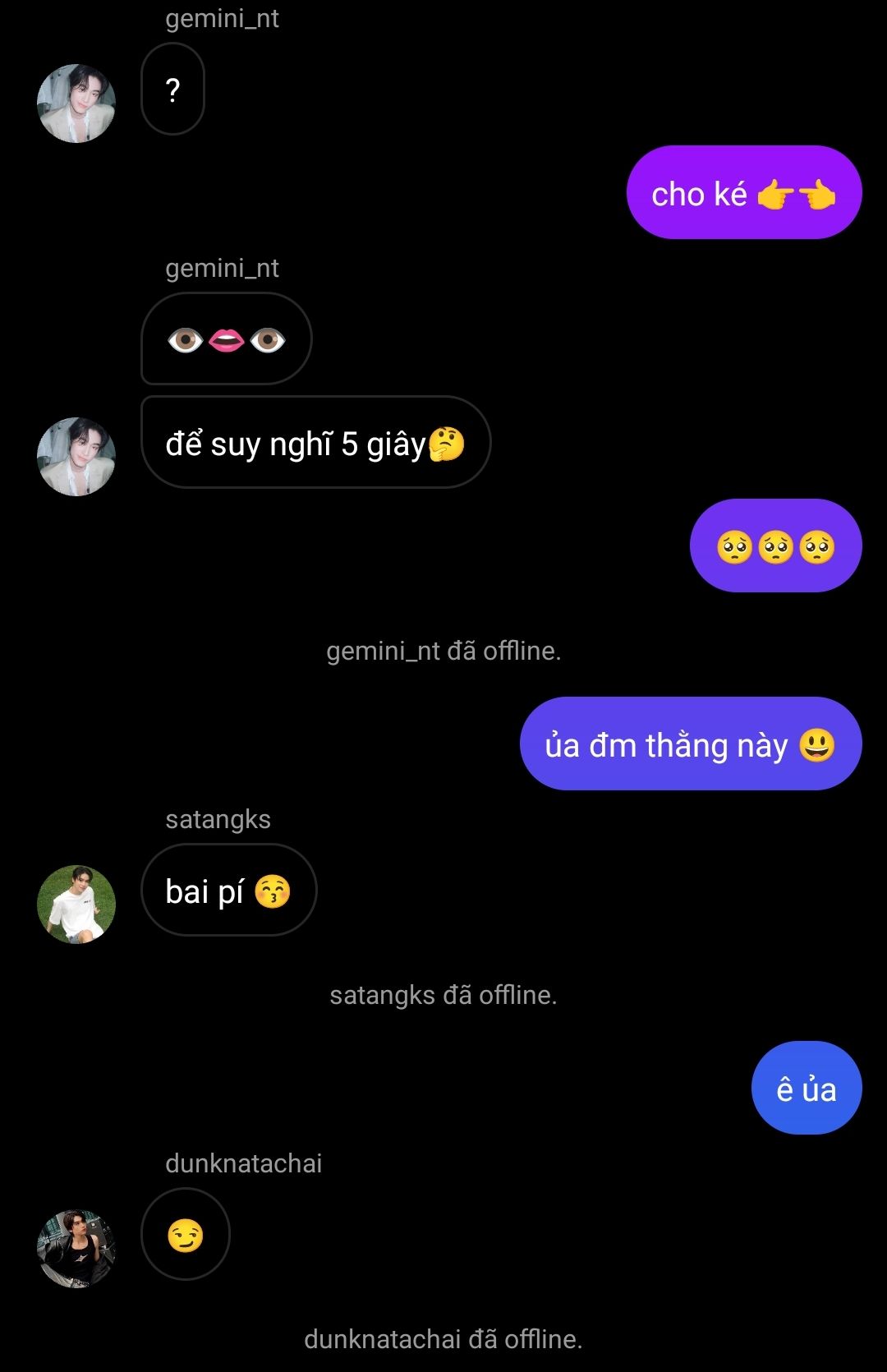
Task: Open satangks's profile picture
Action: coord(76,905)
